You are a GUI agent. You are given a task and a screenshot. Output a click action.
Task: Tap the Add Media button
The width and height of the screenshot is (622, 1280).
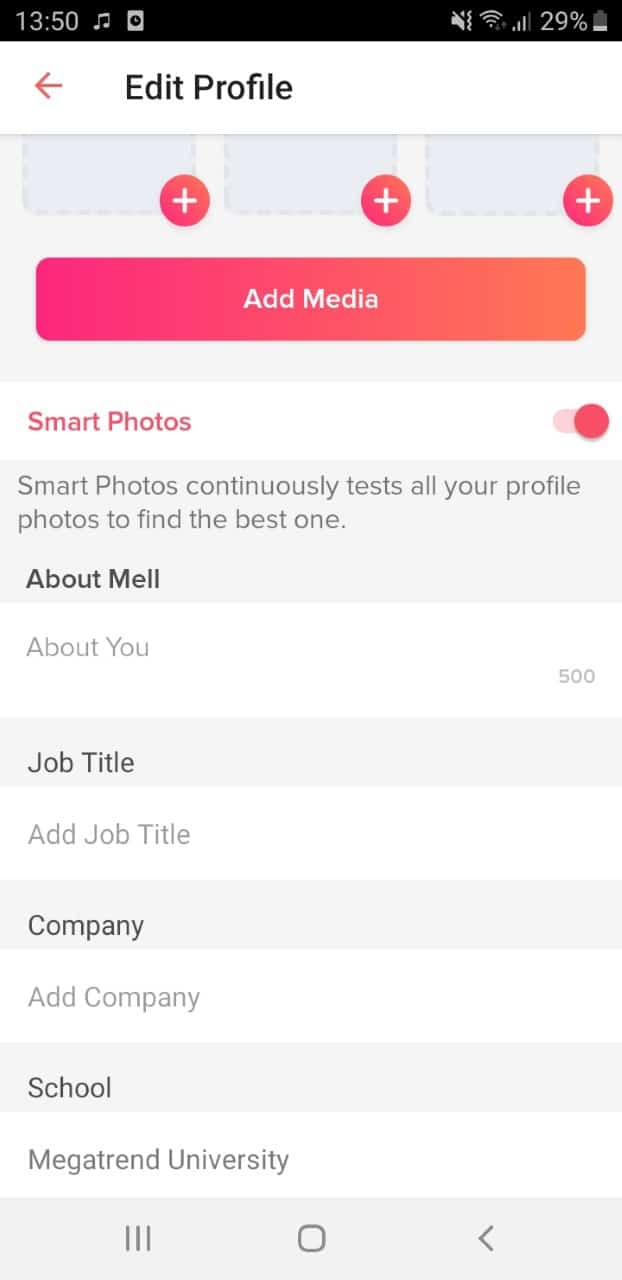click(x=311, y=299)
